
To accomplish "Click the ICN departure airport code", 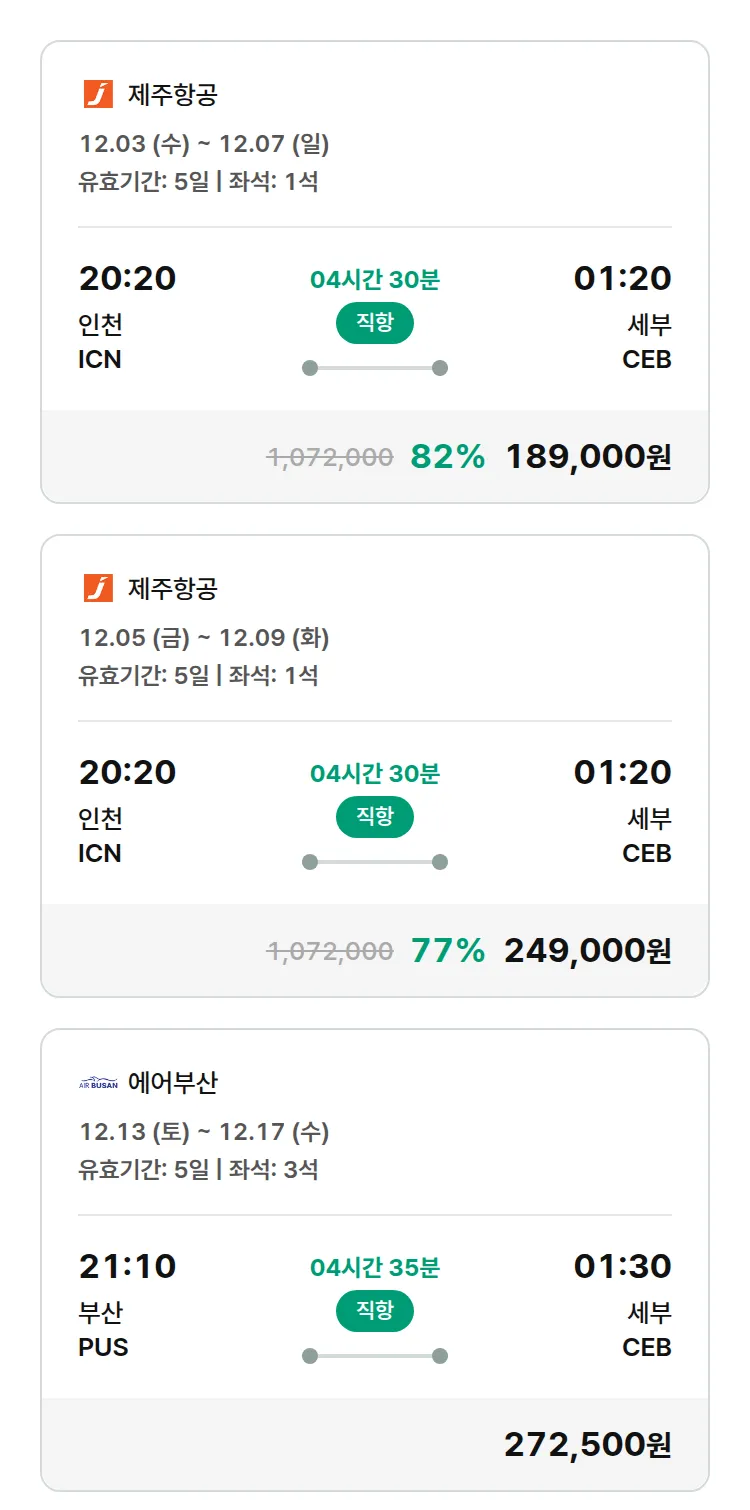I will (102, 360).
